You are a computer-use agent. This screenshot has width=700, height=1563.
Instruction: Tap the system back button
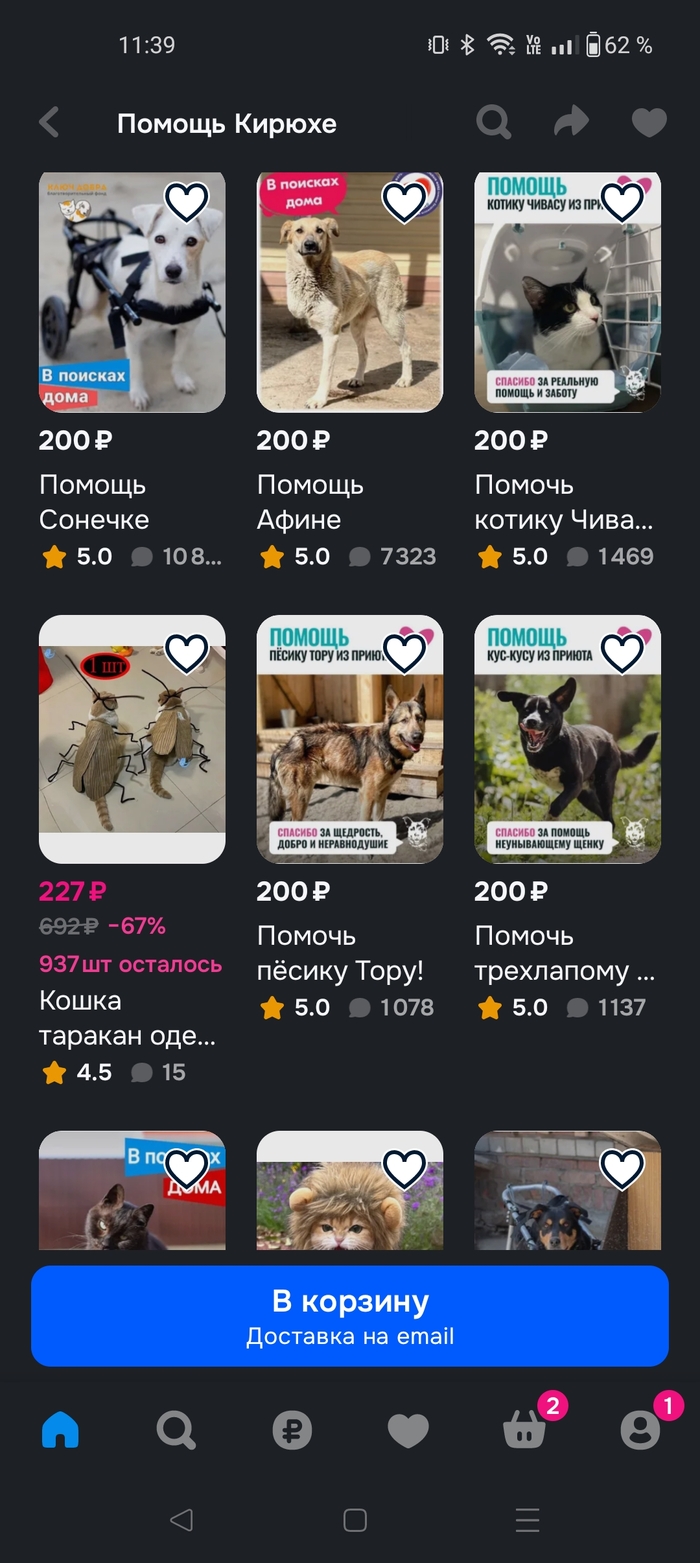tap(181, 1520)
